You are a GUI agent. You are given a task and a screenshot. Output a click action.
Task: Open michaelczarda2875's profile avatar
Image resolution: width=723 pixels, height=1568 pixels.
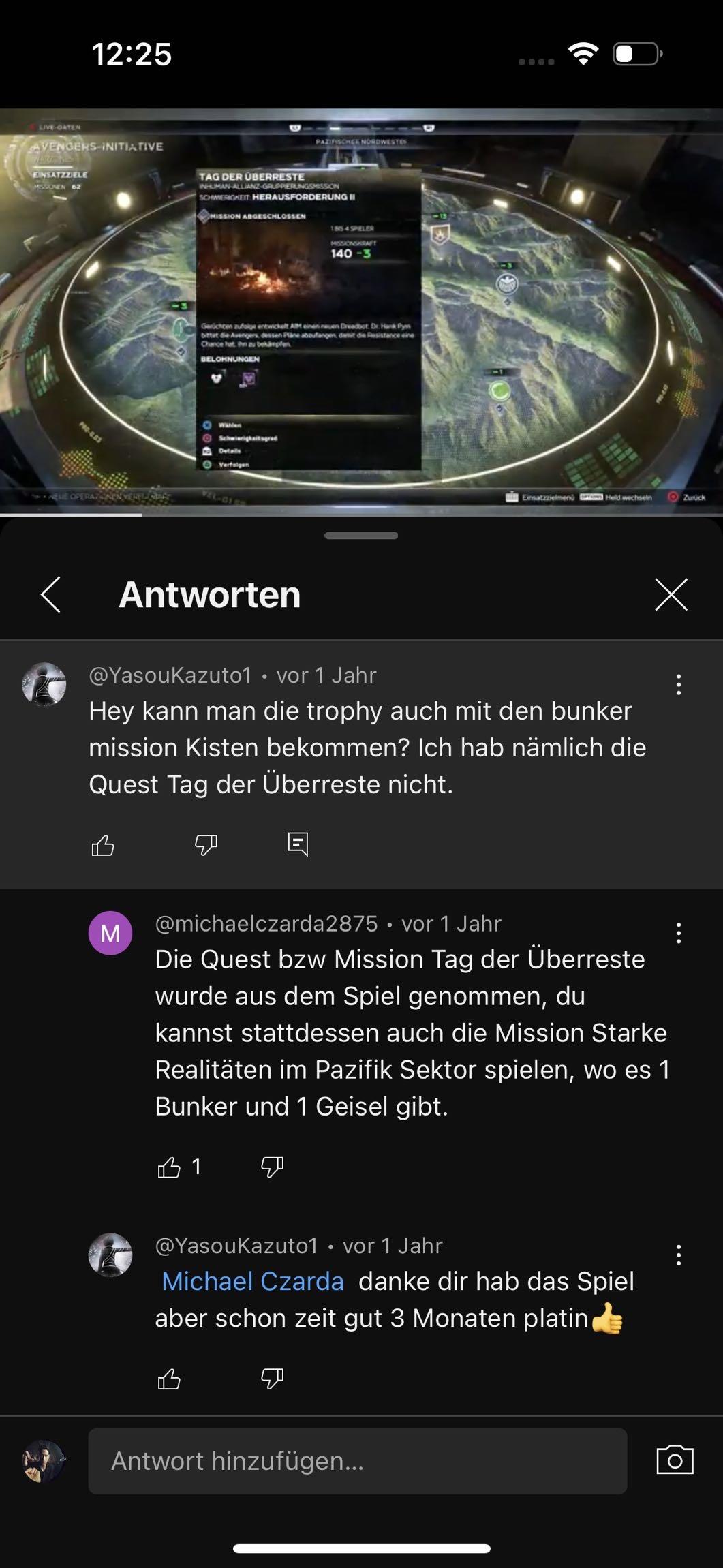coord(110,933)
